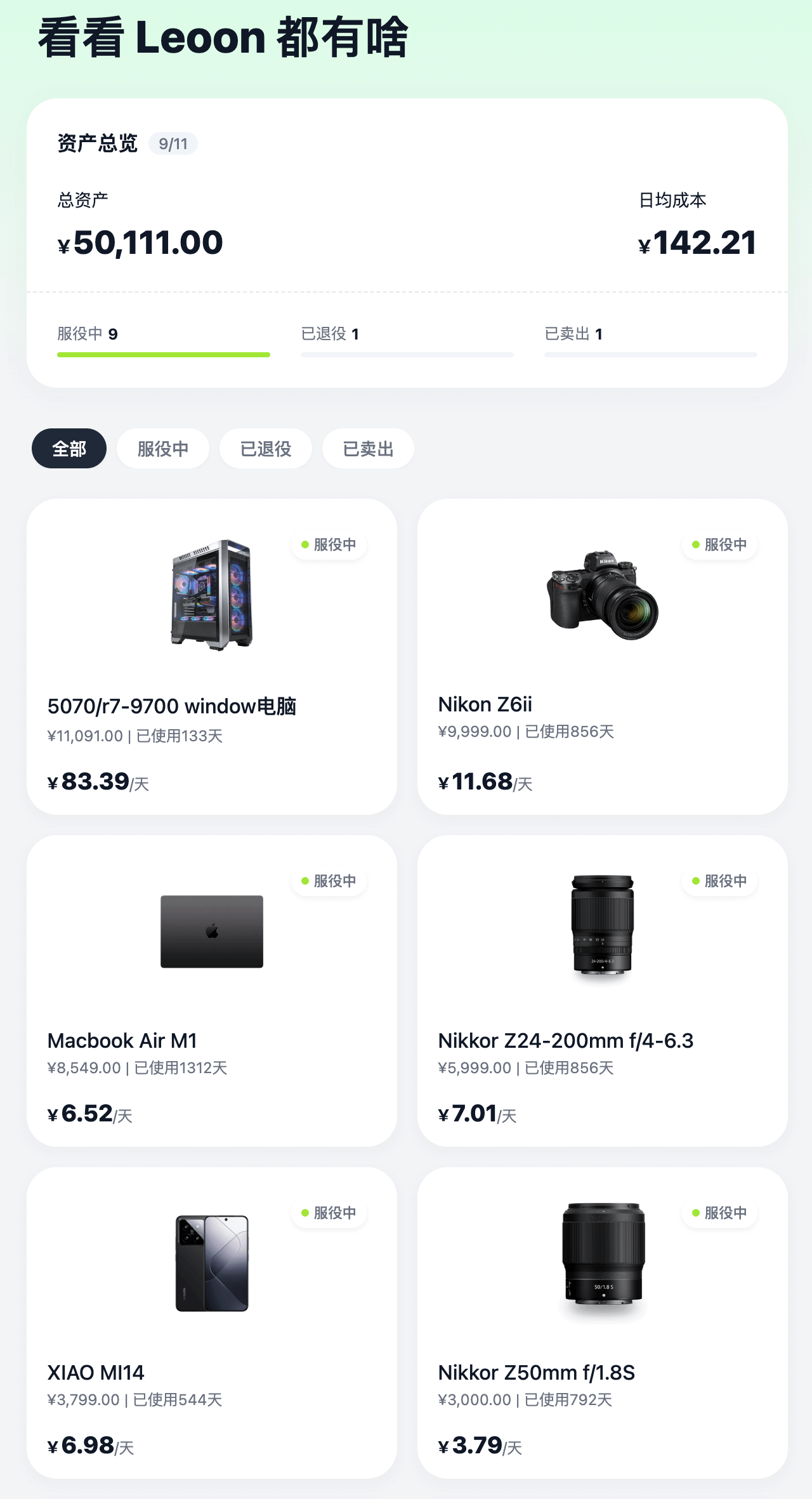Click the 服役中 badge on Z24-200mm lens card
812x1499 pixels.
pyautogui.click(x=720, y=881)
